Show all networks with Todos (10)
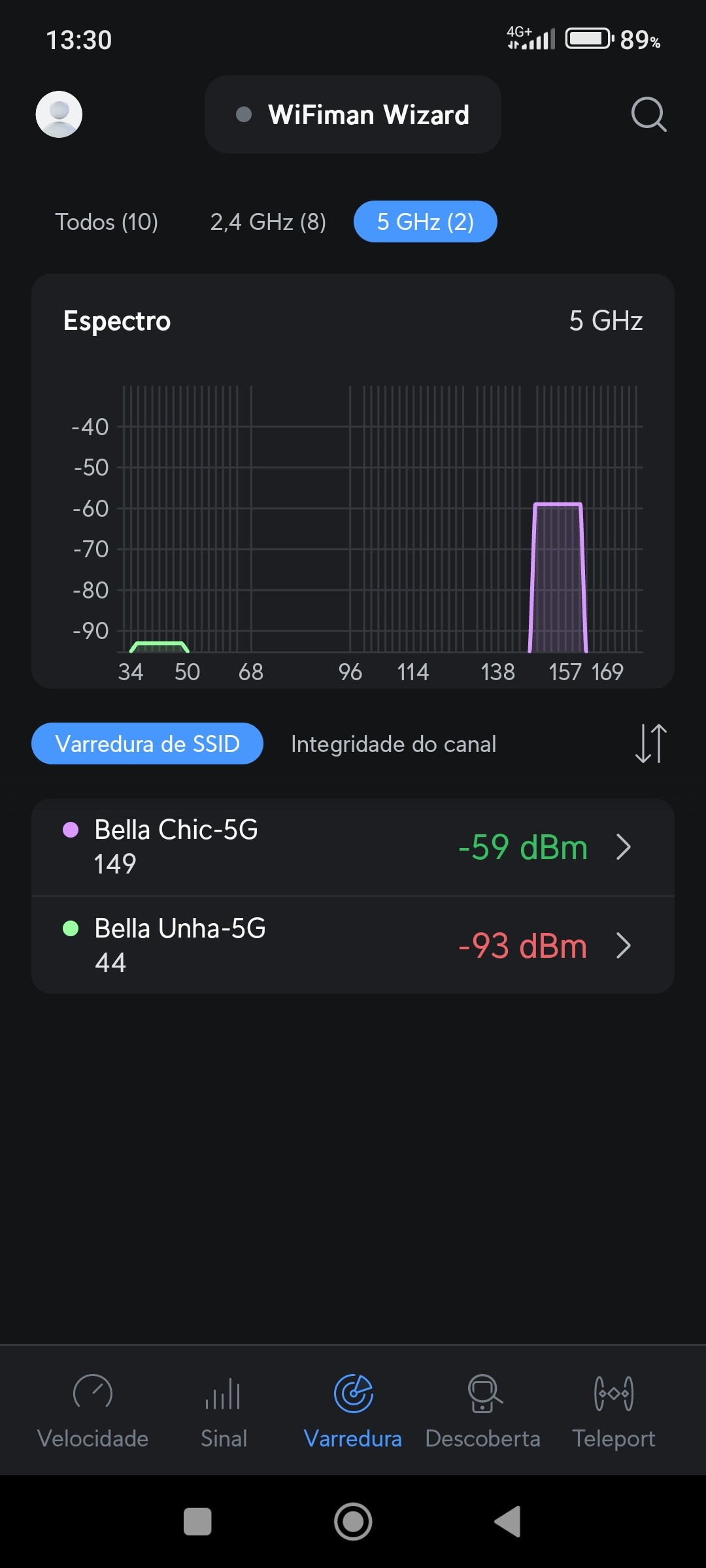Screen dimensions: 706x1568 point(107,222)
